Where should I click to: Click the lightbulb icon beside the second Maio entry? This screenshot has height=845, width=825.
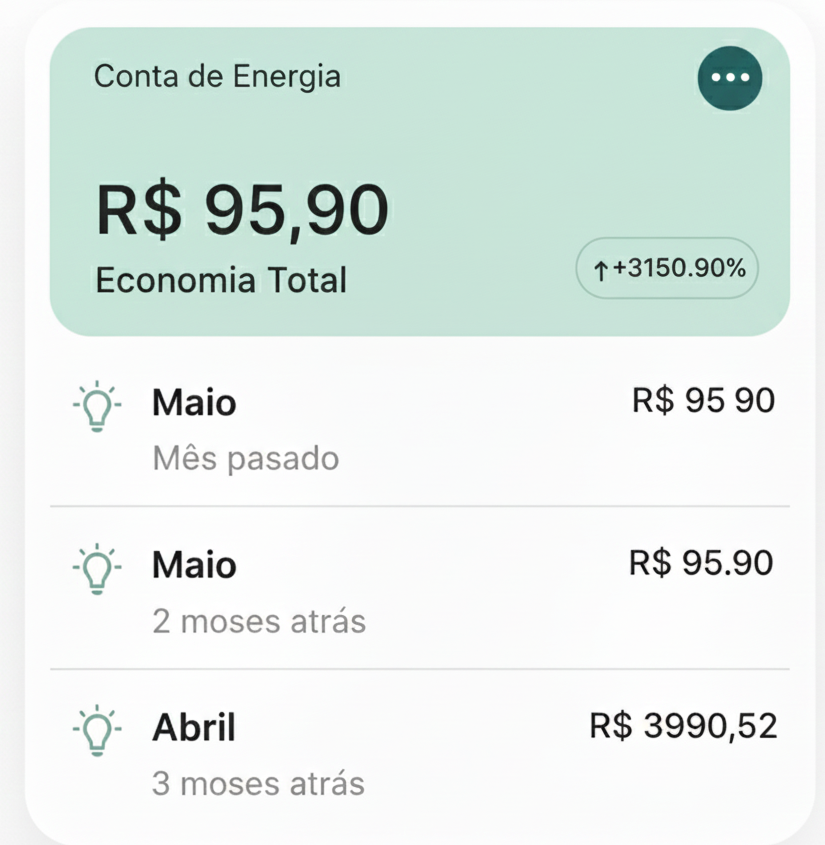[x=97, y=567]
